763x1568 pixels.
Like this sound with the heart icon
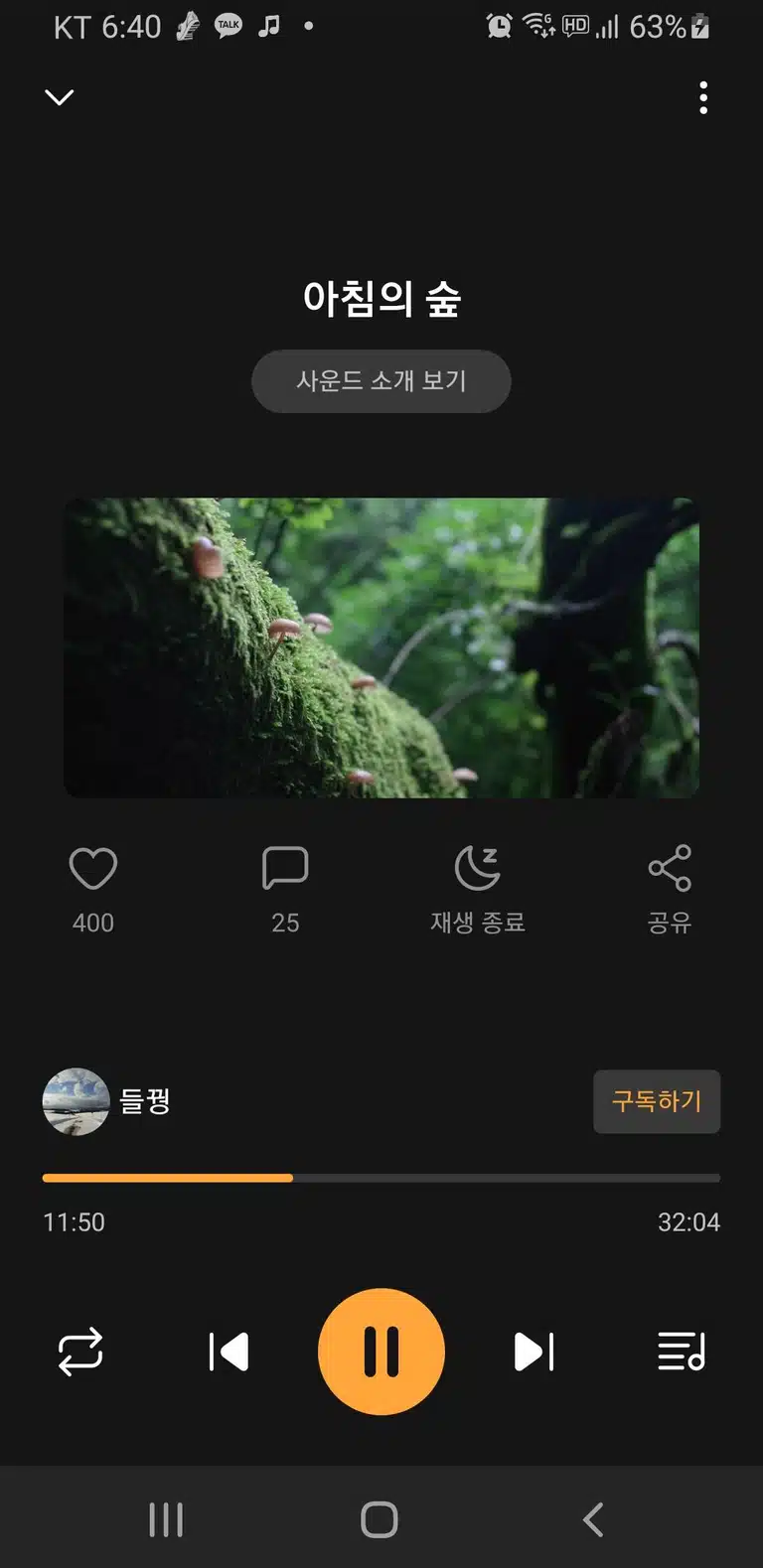click(x=93, y=869)
